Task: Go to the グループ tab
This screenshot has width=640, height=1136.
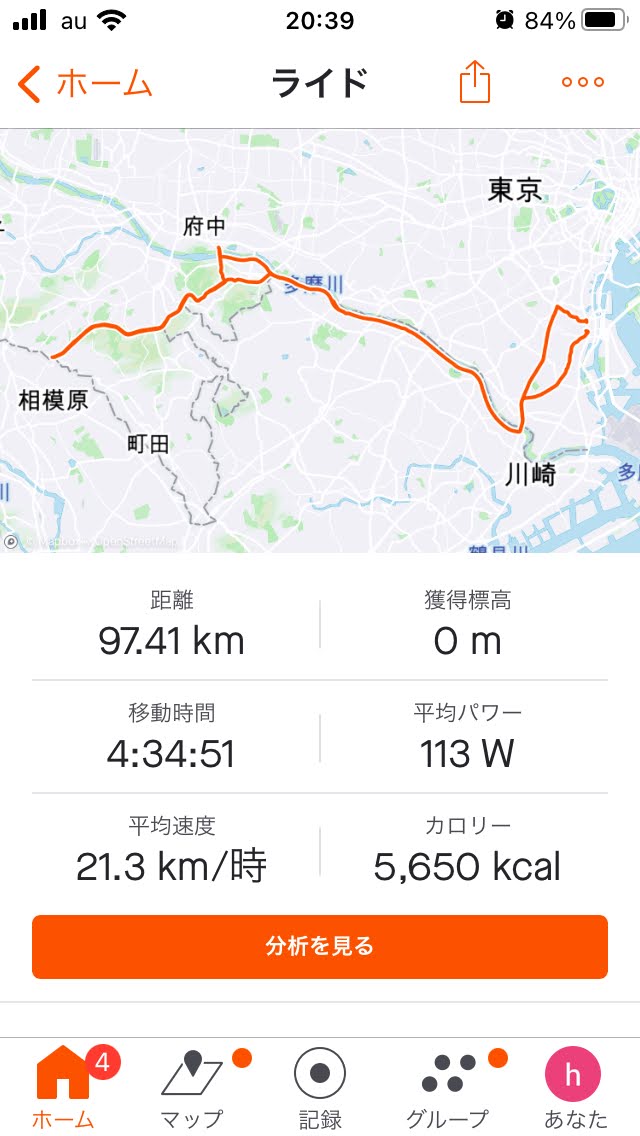Action: pos(448,1086)
